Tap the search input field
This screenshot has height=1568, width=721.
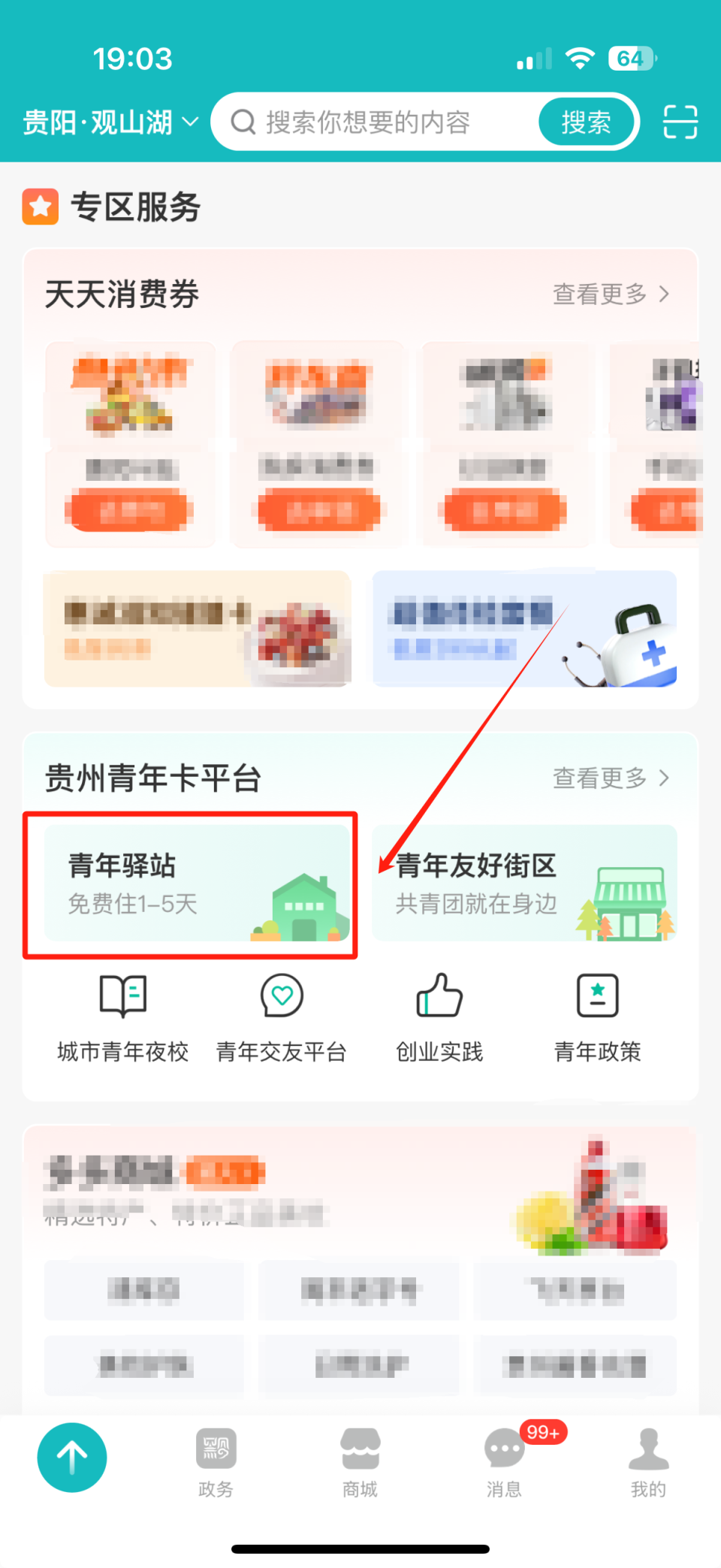click(391, 122)
